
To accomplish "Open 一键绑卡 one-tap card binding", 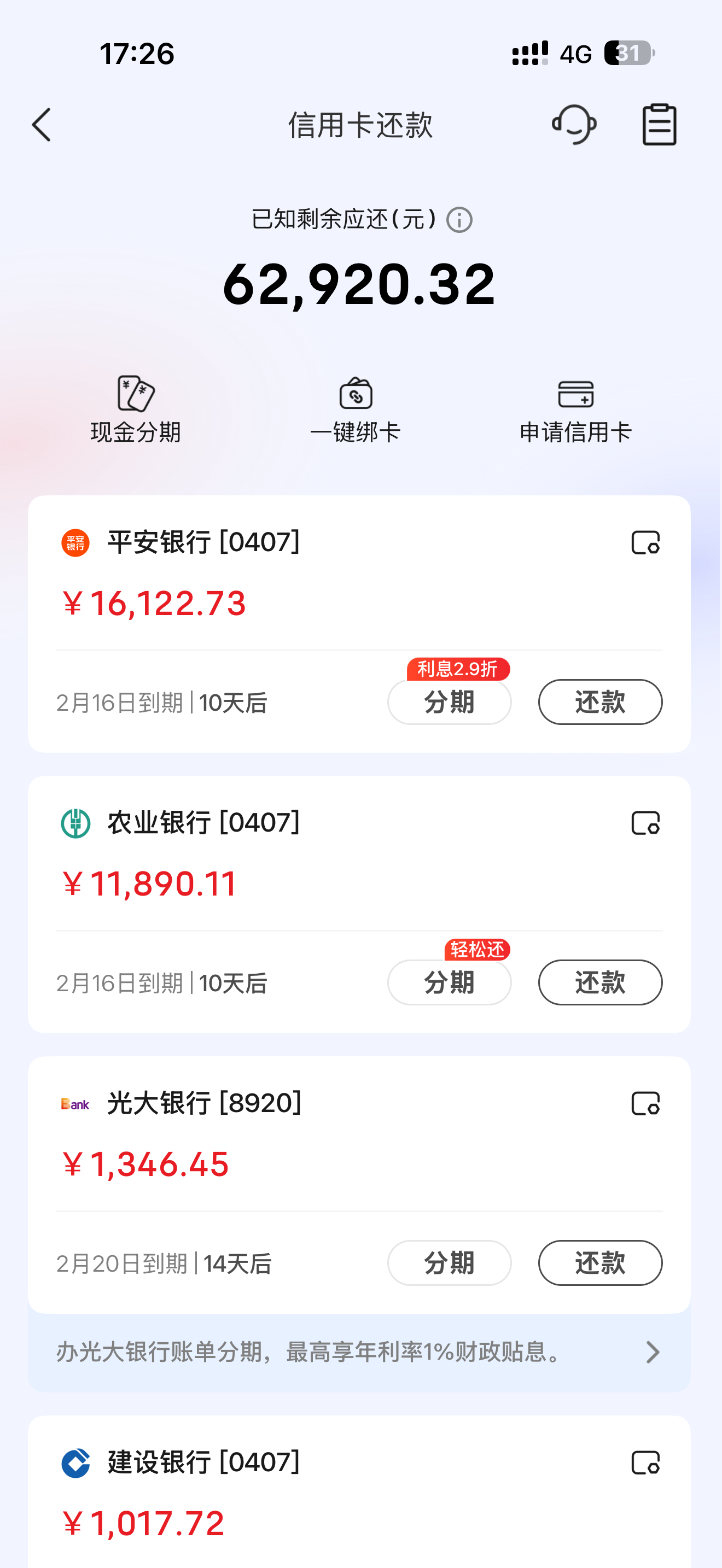I will (x=356, y=409).
